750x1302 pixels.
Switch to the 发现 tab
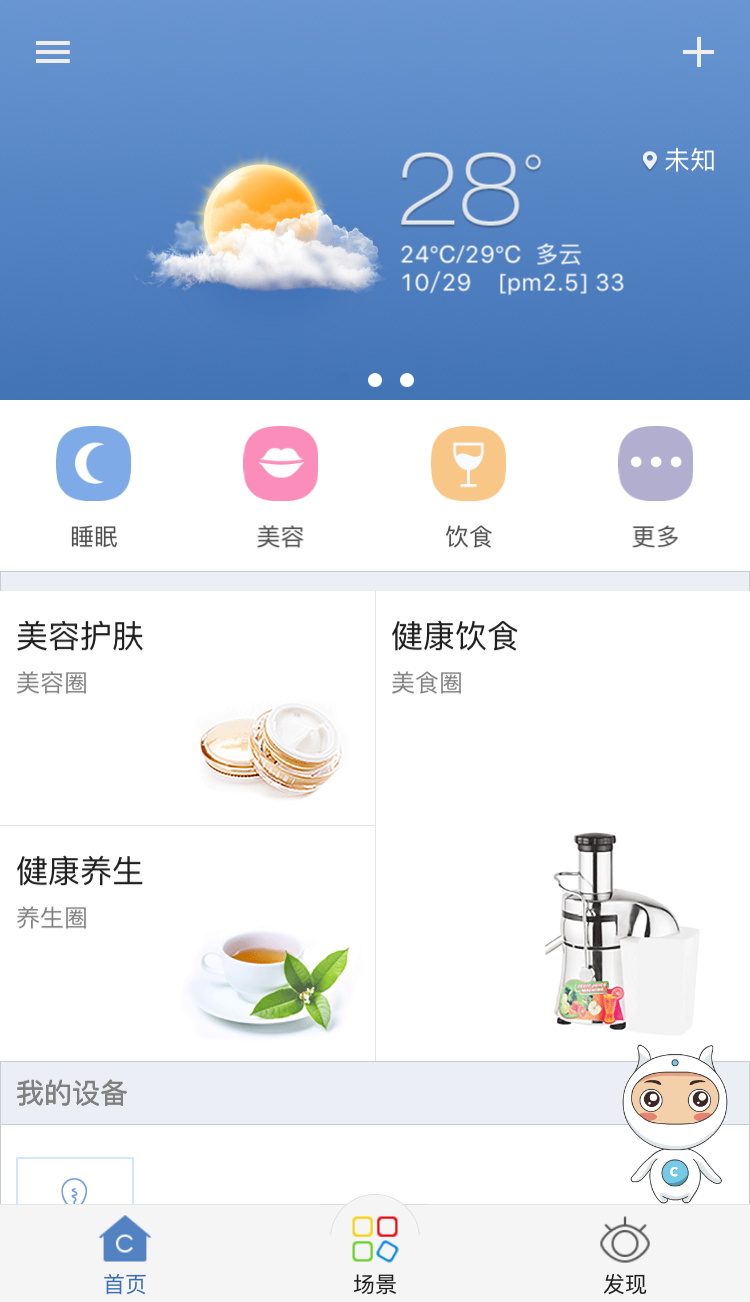[x=625, y=1255]
